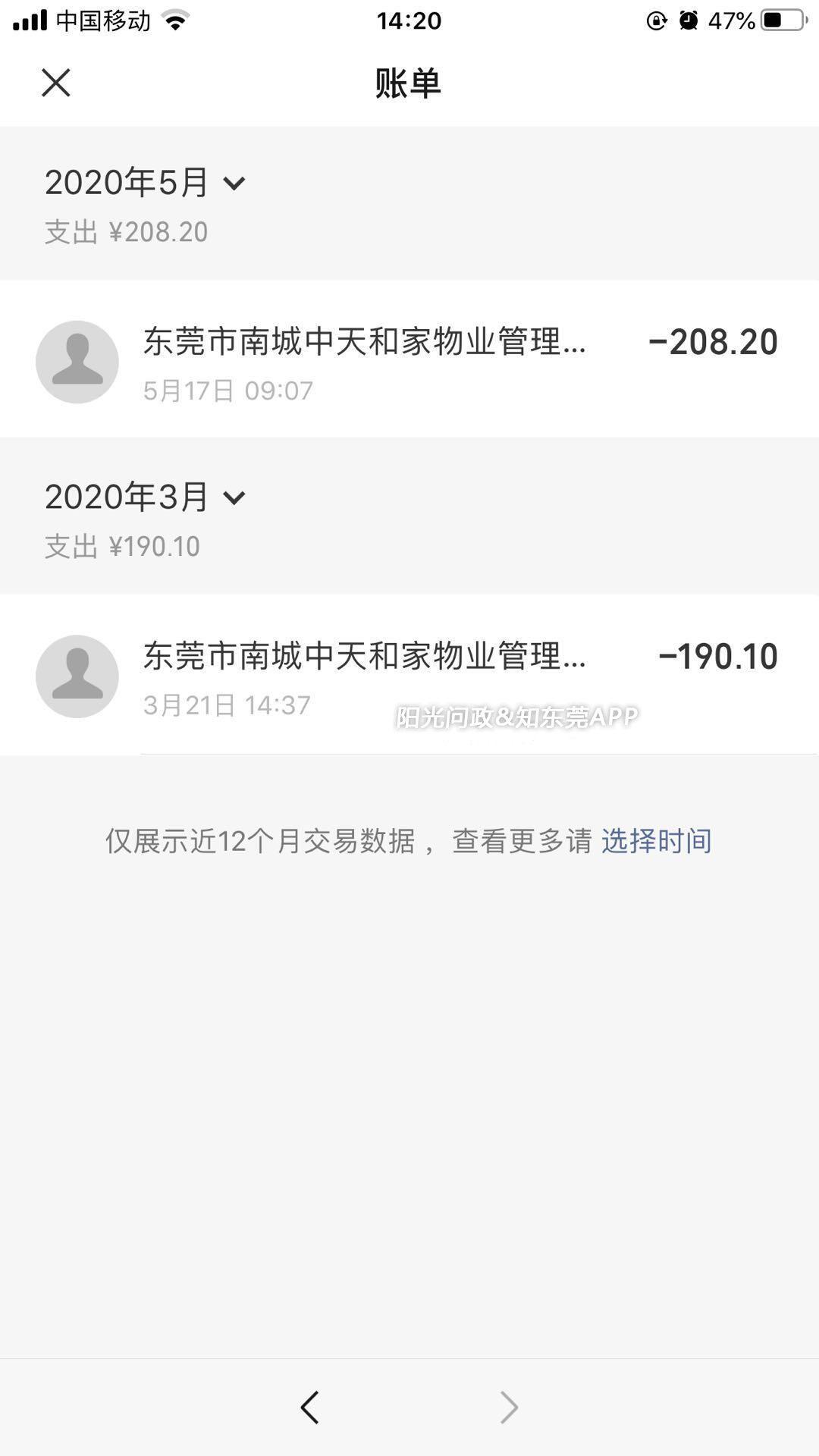The width and height of the screenshot is (819, 1456).
Task: Expand the 2020年5月 month picker
Action: pyautogui.click(x=145, y=183)
